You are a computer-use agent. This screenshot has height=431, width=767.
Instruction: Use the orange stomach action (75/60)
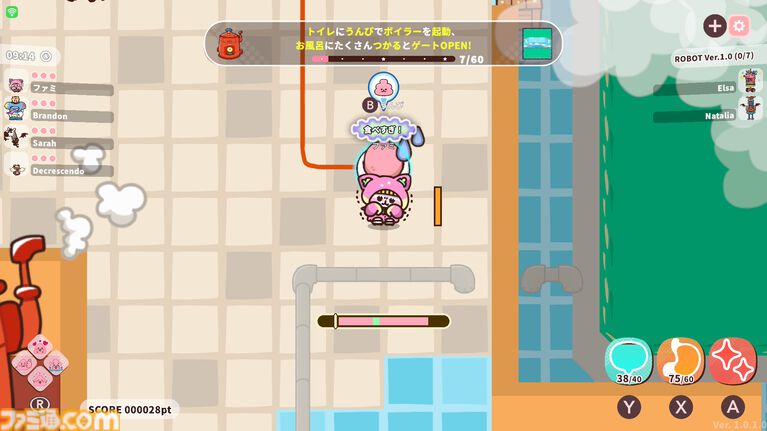tap(680, 359)
